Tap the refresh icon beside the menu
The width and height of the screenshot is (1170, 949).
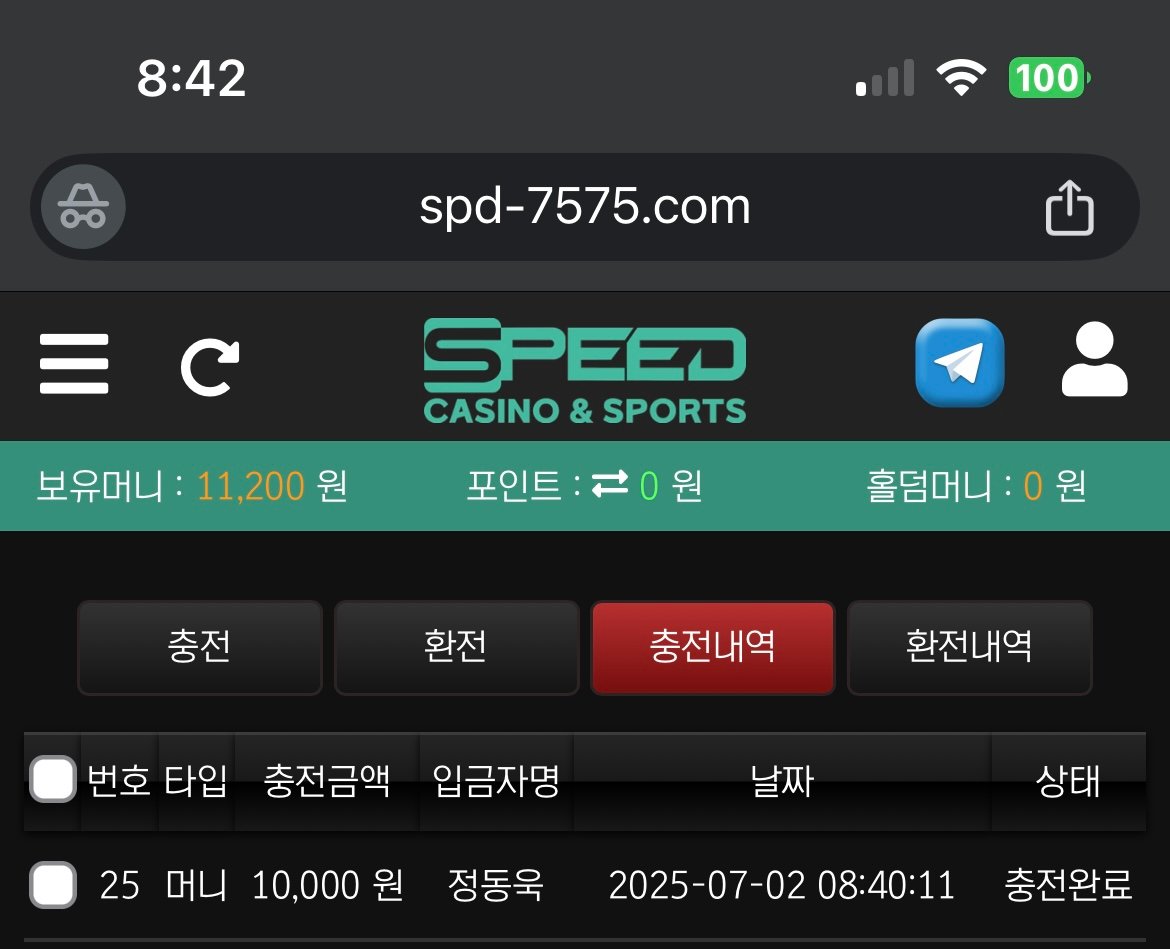point(209,367)
